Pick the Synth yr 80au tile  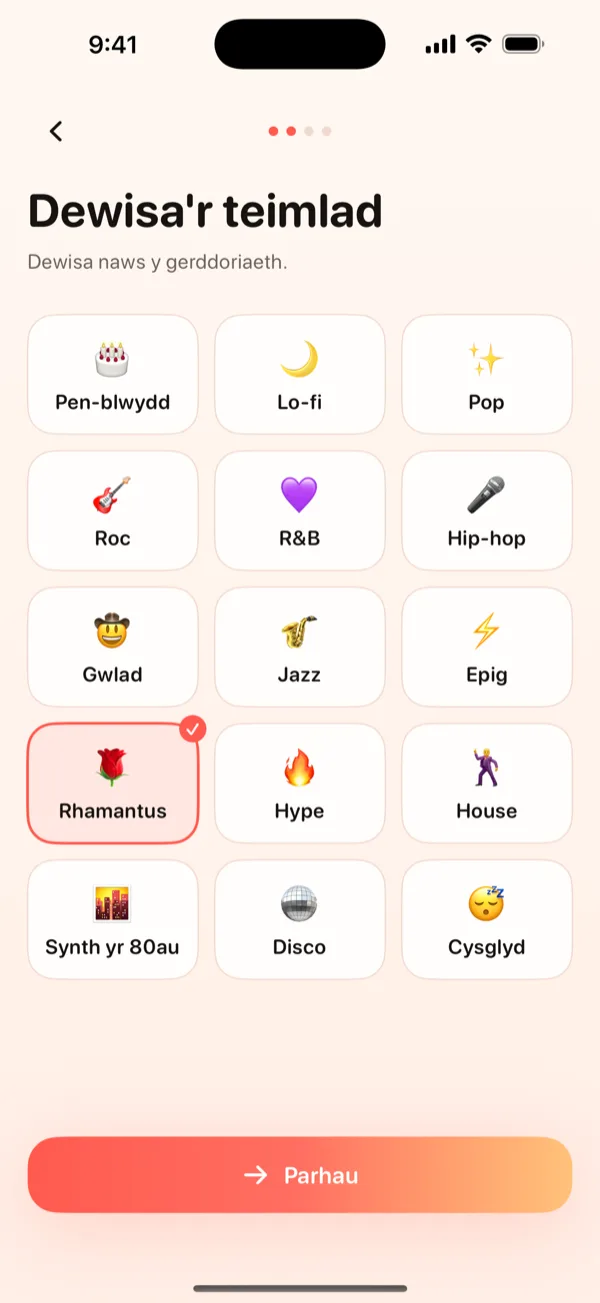(x=113, y=919)
